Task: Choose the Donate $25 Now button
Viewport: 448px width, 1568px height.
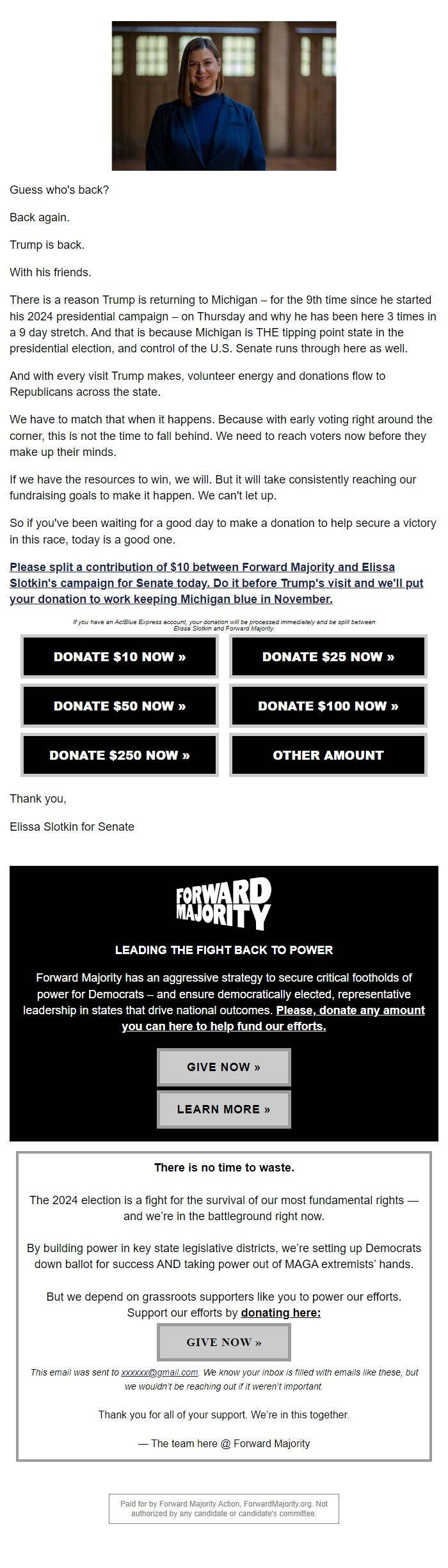Action: 328,657
